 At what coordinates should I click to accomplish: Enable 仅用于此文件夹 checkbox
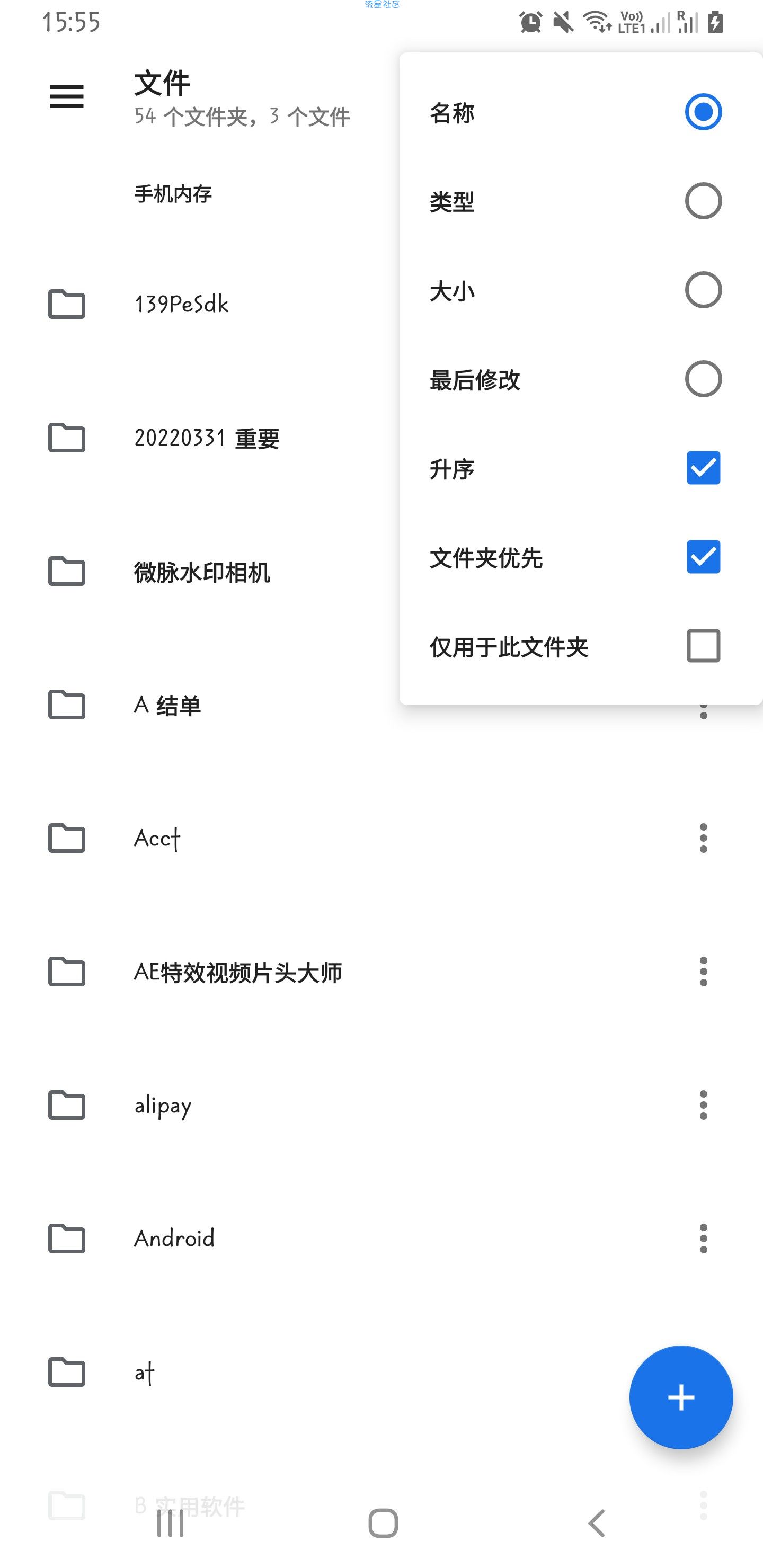[703, 646]
